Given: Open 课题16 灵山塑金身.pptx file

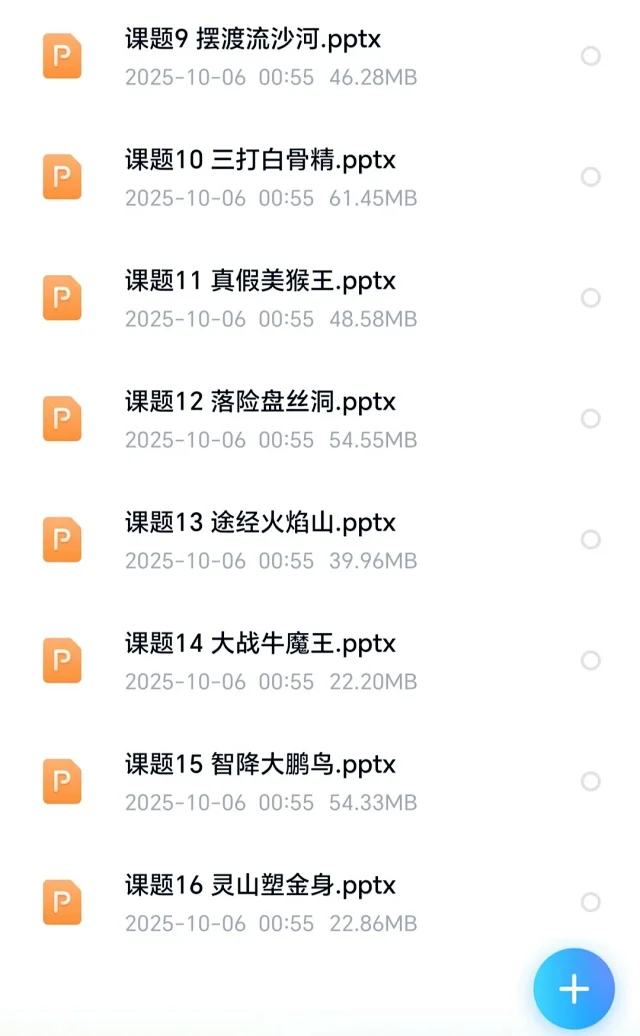Looking at the screenshot, I should click(260, 887).
